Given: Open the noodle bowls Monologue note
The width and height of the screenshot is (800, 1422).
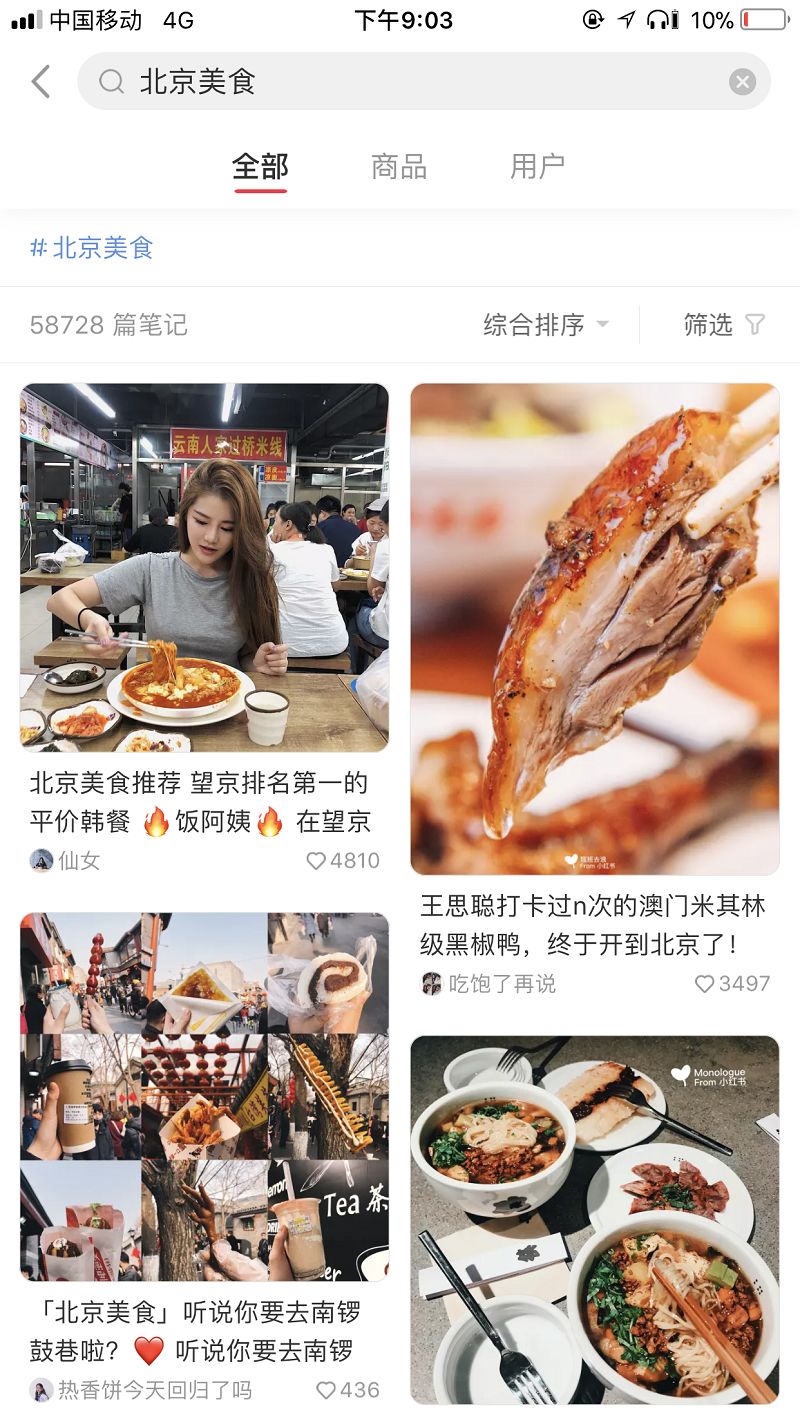Looking at the screenshot, I should click(594, 1220).
